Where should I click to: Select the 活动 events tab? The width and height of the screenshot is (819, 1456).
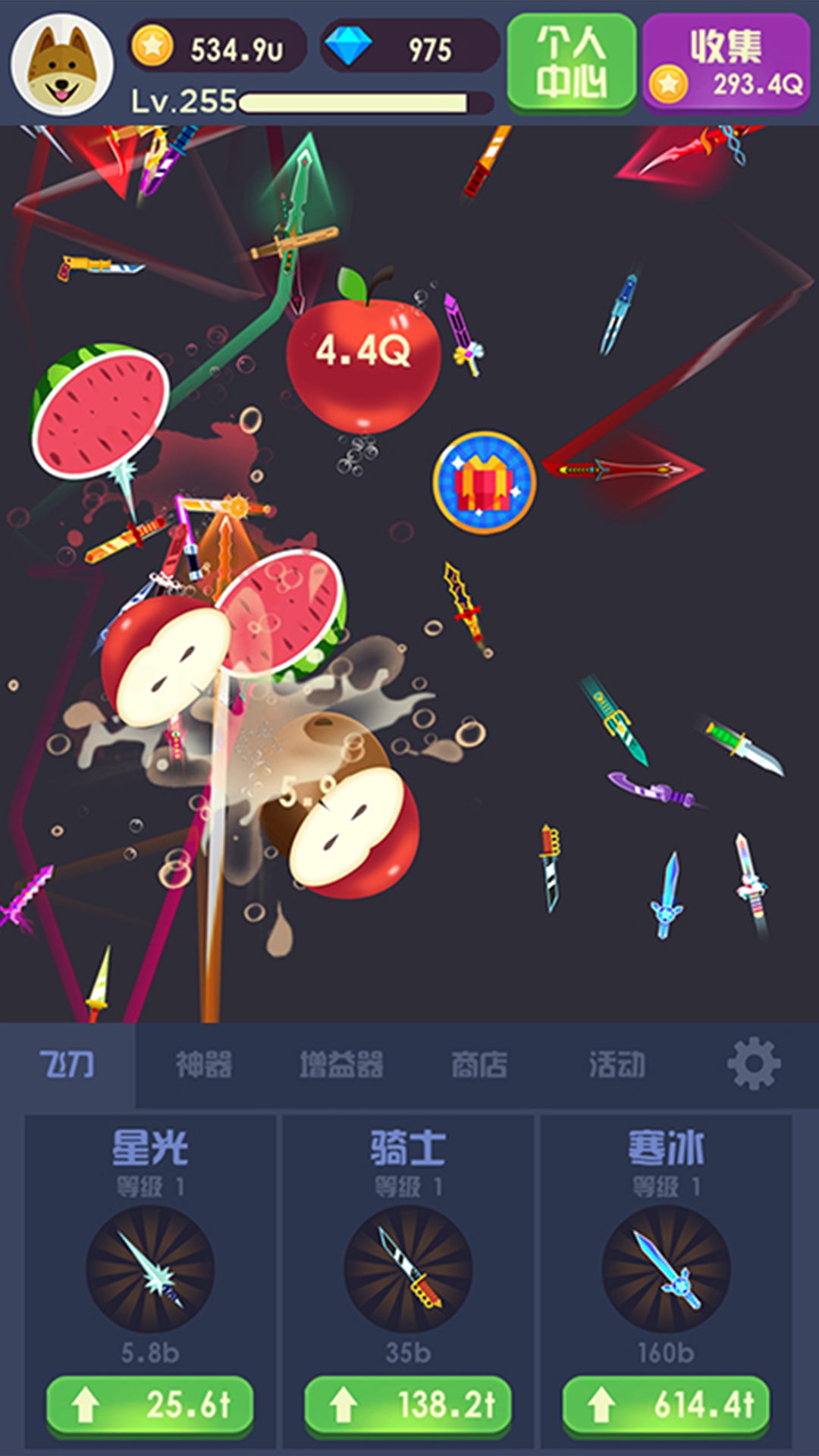[x=617, y=1065]
